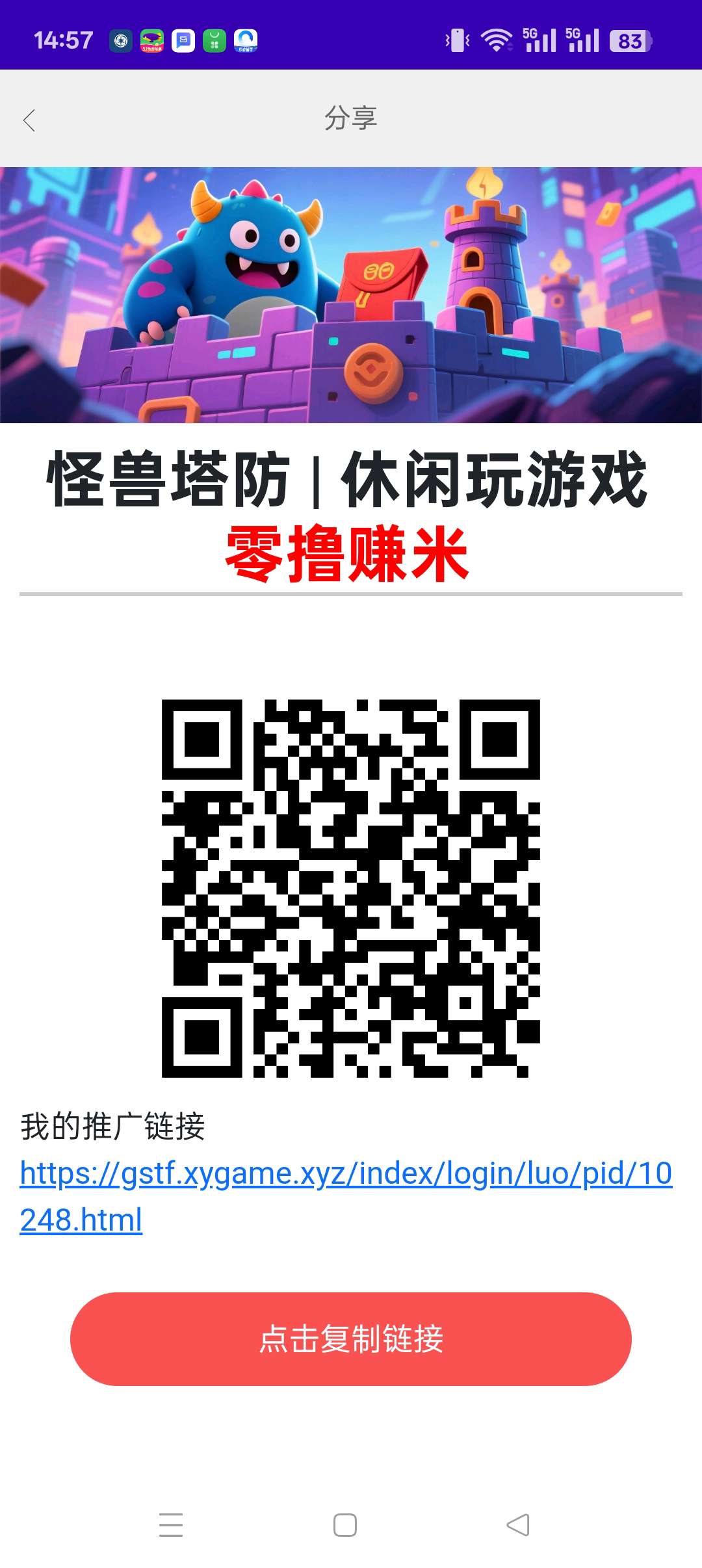Go back using the top-left arrow
Viewport: 702px width, 1568px height.
[x=29, y=120]
